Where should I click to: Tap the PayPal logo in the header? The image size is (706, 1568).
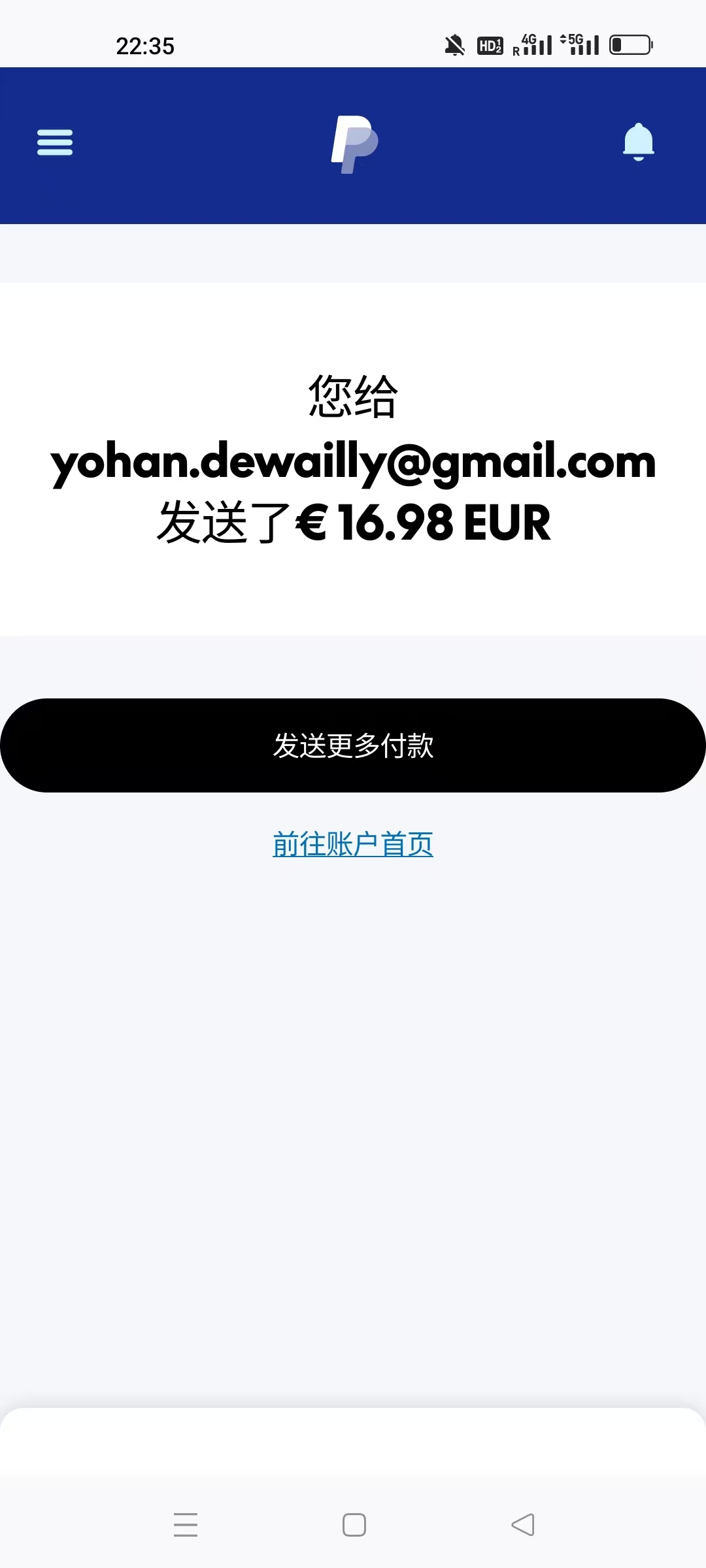[354, 144]
